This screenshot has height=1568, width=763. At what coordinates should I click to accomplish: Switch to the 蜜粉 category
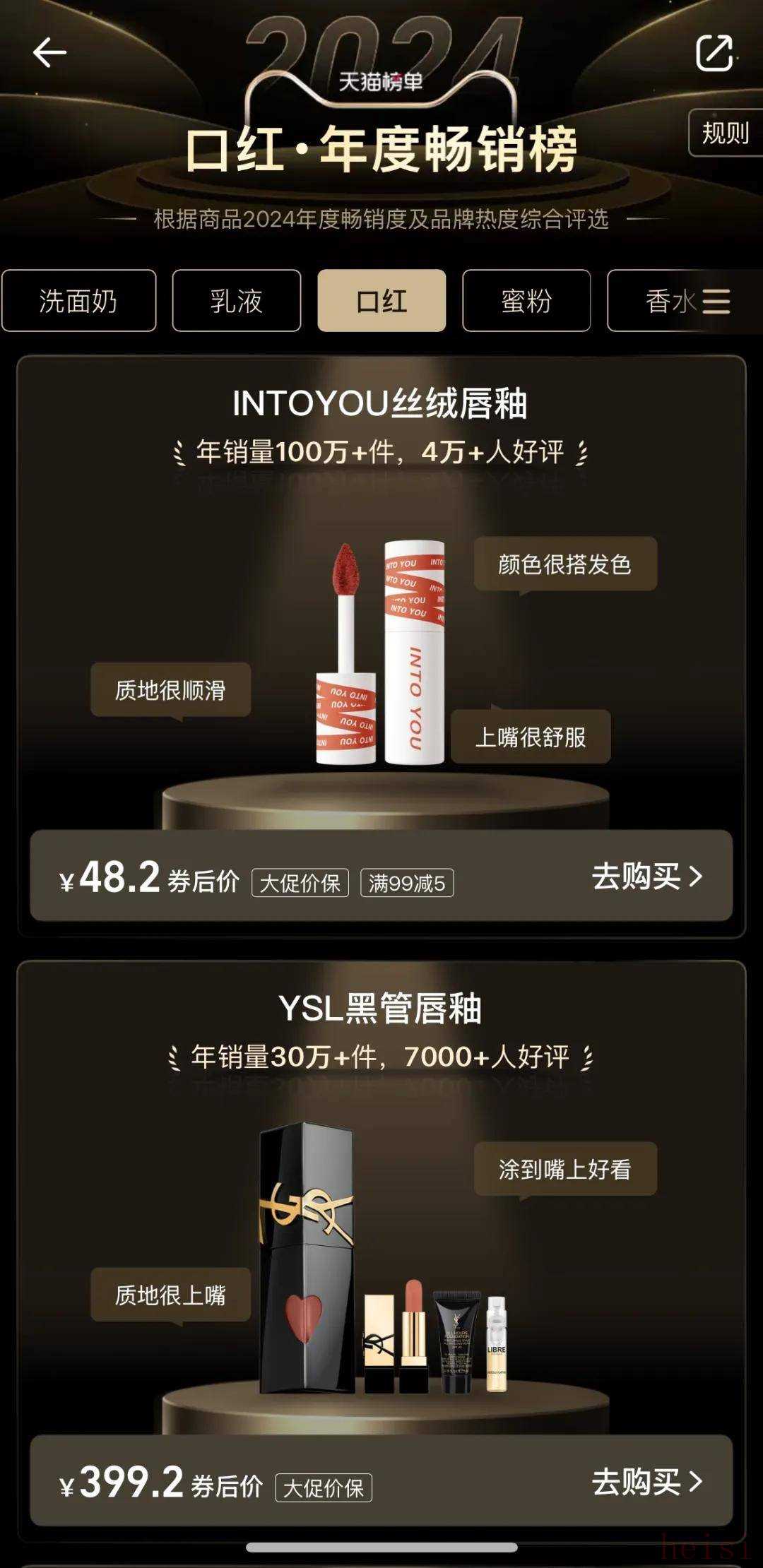[526, 301]
